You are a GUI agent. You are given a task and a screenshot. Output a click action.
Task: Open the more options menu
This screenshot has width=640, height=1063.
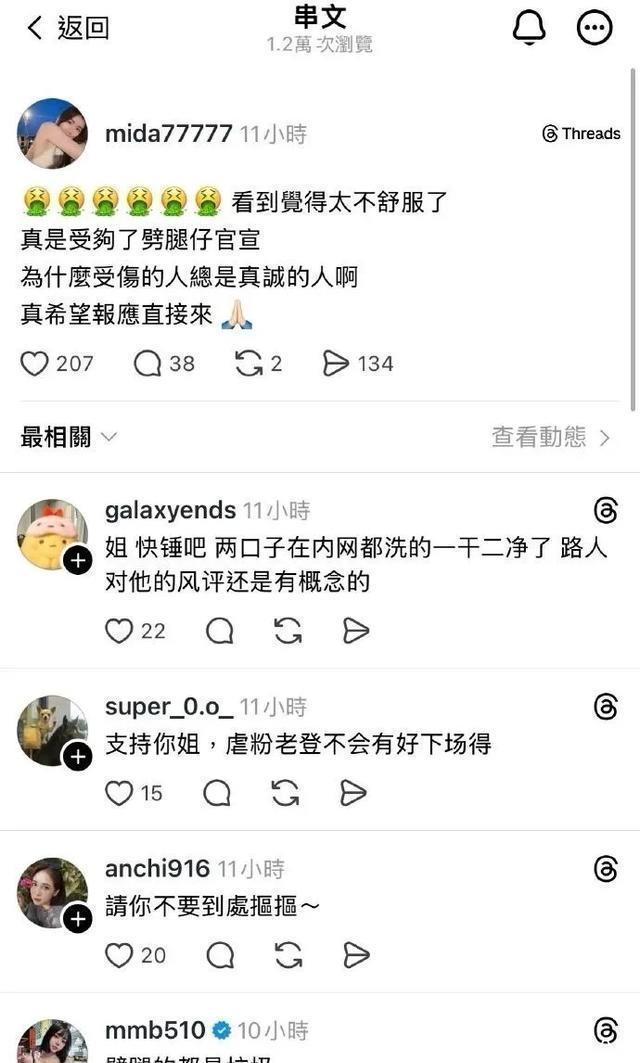click(x=595, y=28)
